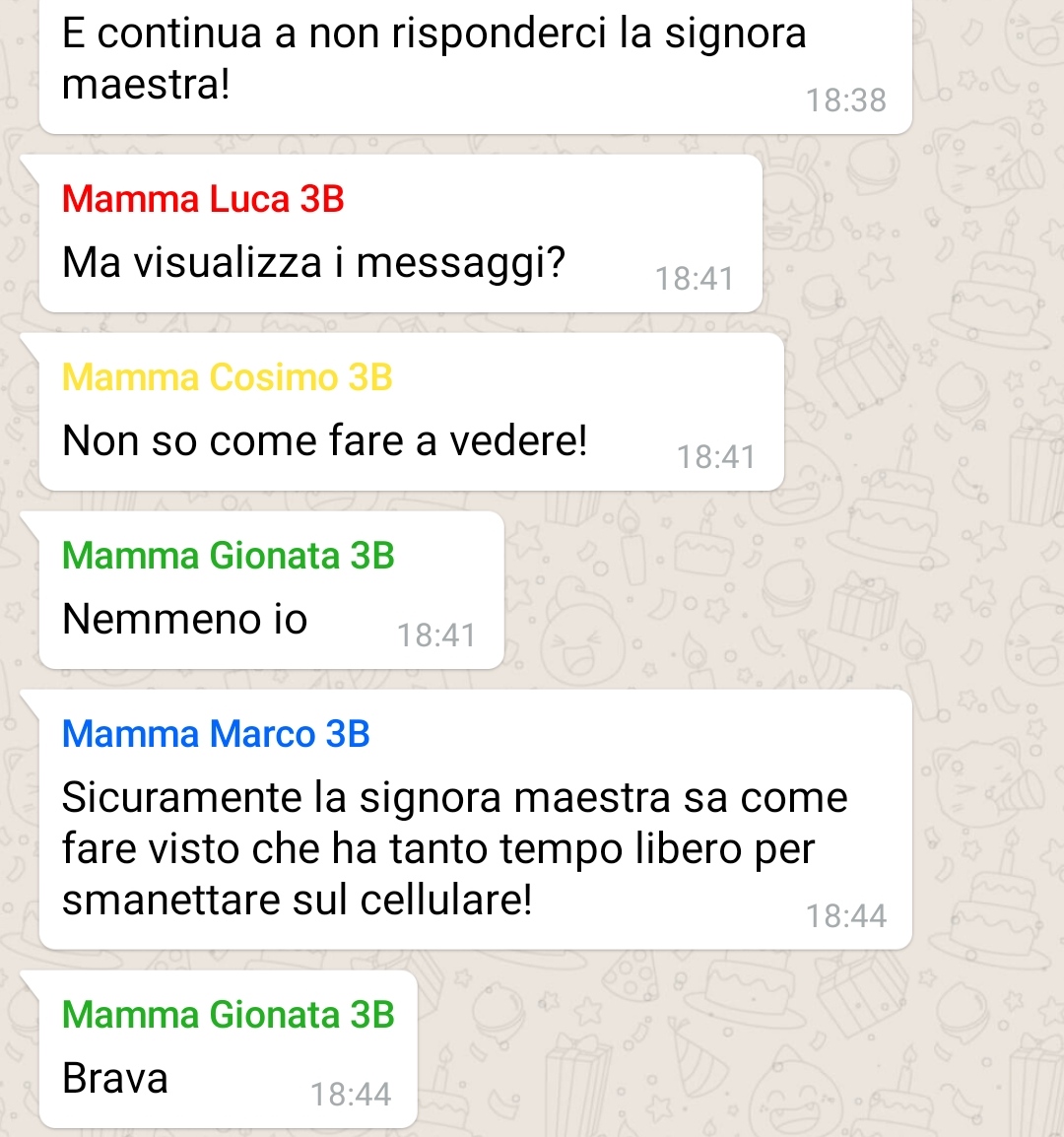
Task: Tap Mamma Gionata 3B above 'Nemmeno io'
Action: point(228,557)
